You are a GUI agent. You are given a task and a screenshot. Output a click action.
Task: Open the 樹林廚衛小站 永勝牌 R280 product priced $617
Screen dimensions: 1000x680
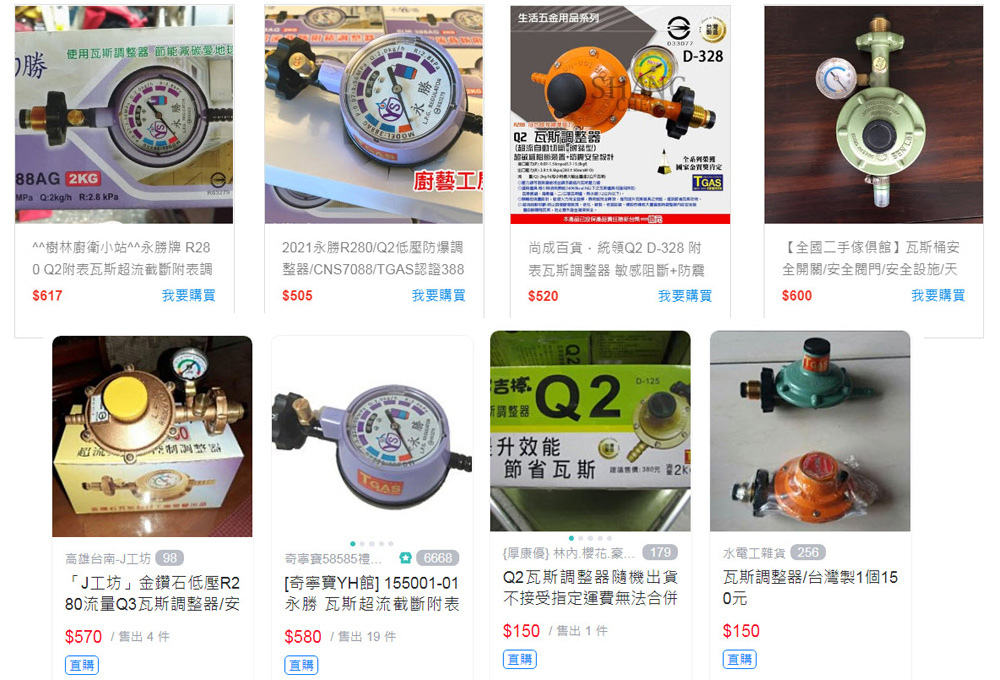point(122,258)
